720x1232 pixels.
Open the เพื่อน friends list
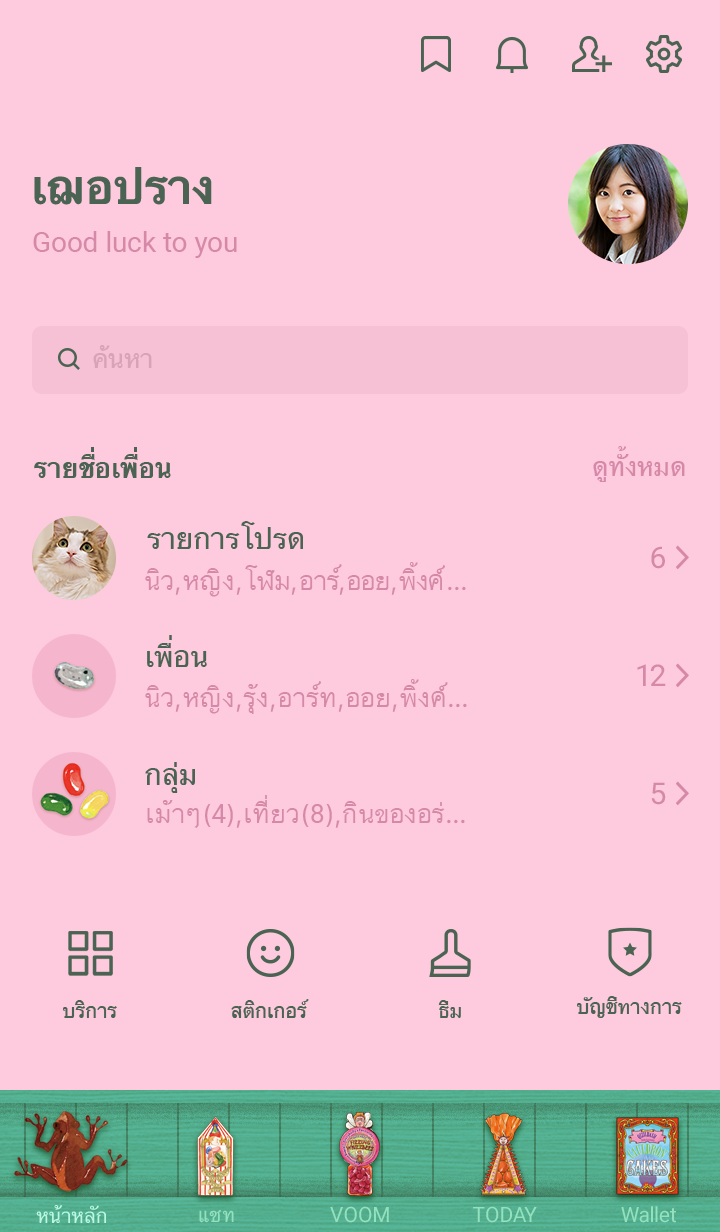360,676
